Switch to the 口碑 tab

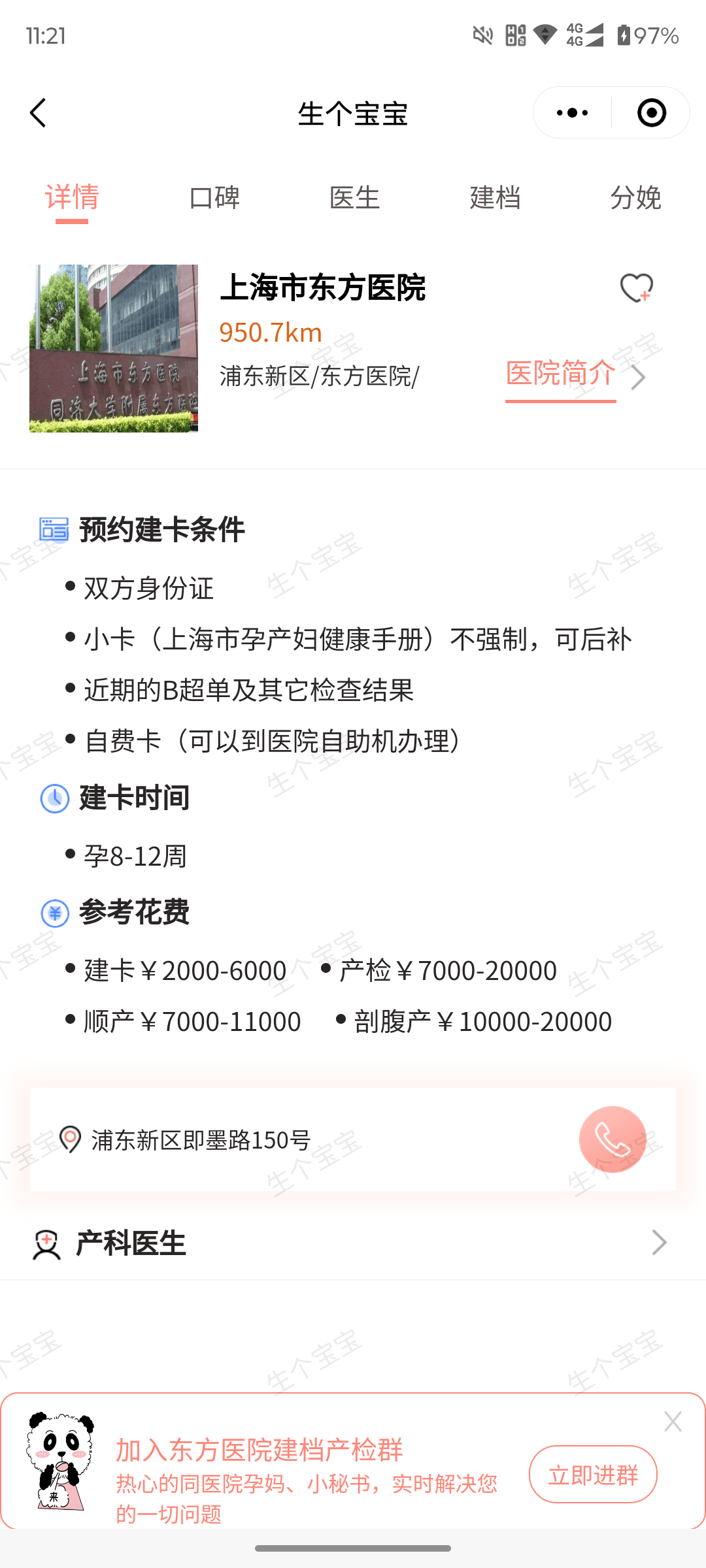pyautogui.click(x=214, y=197)
